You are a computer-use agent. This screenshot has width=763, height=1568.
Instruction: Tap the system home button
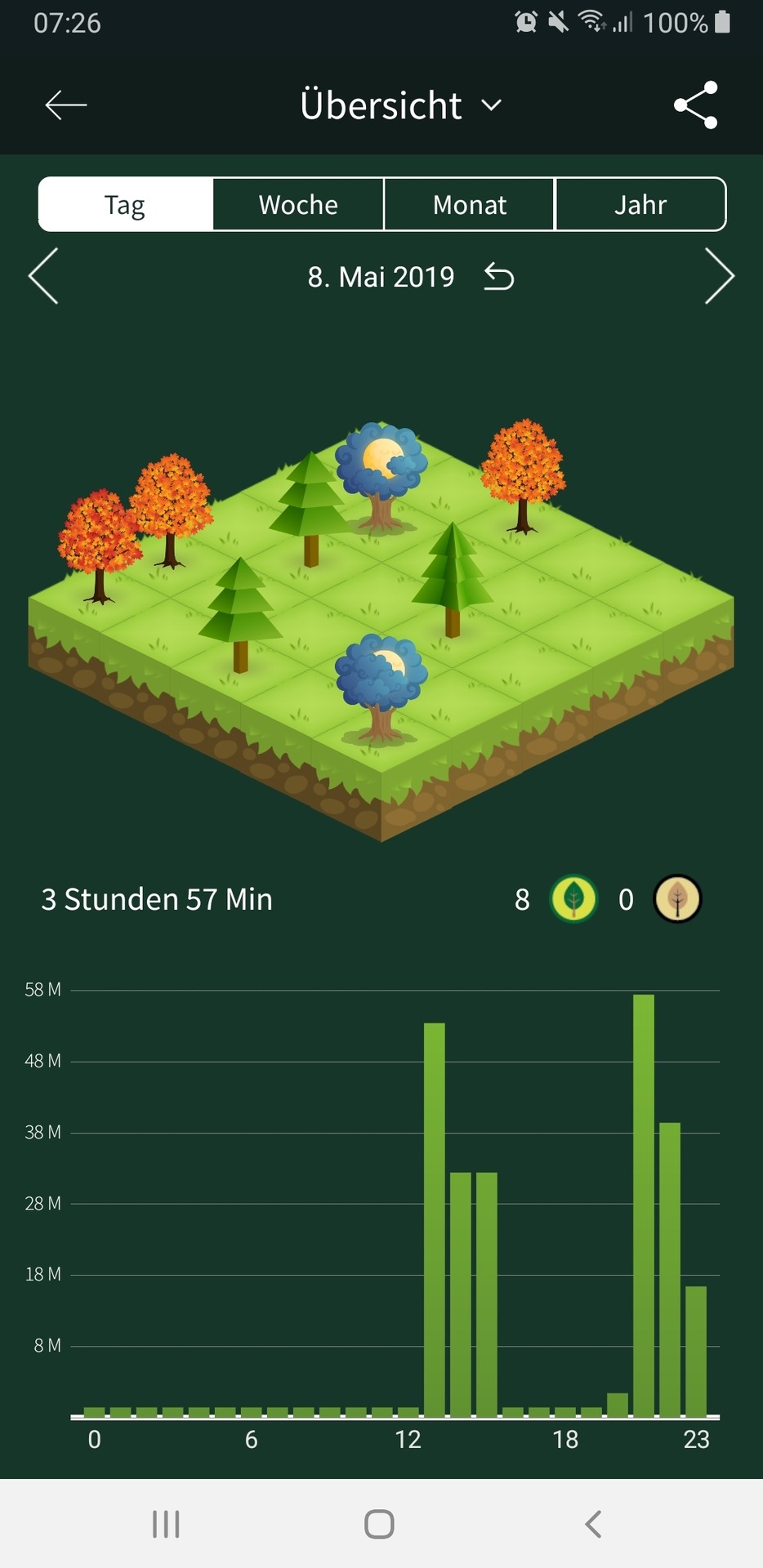pyautogui.click(x=379, y=1524)
